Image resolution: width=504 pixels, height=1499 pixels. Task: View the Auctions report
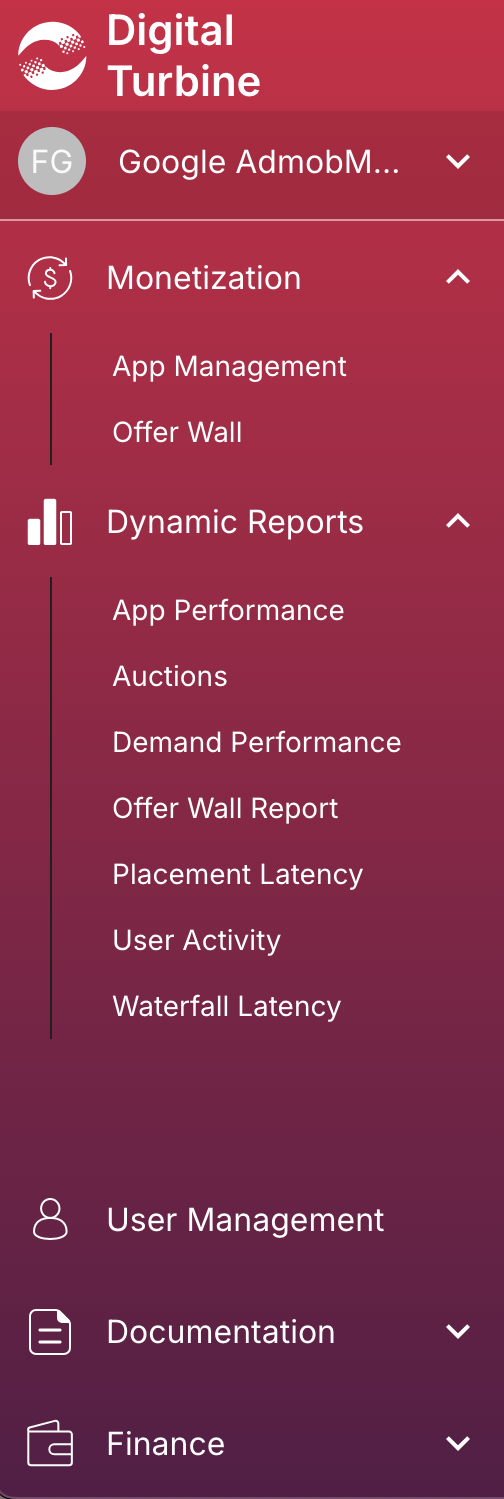(x=170, y=676)
